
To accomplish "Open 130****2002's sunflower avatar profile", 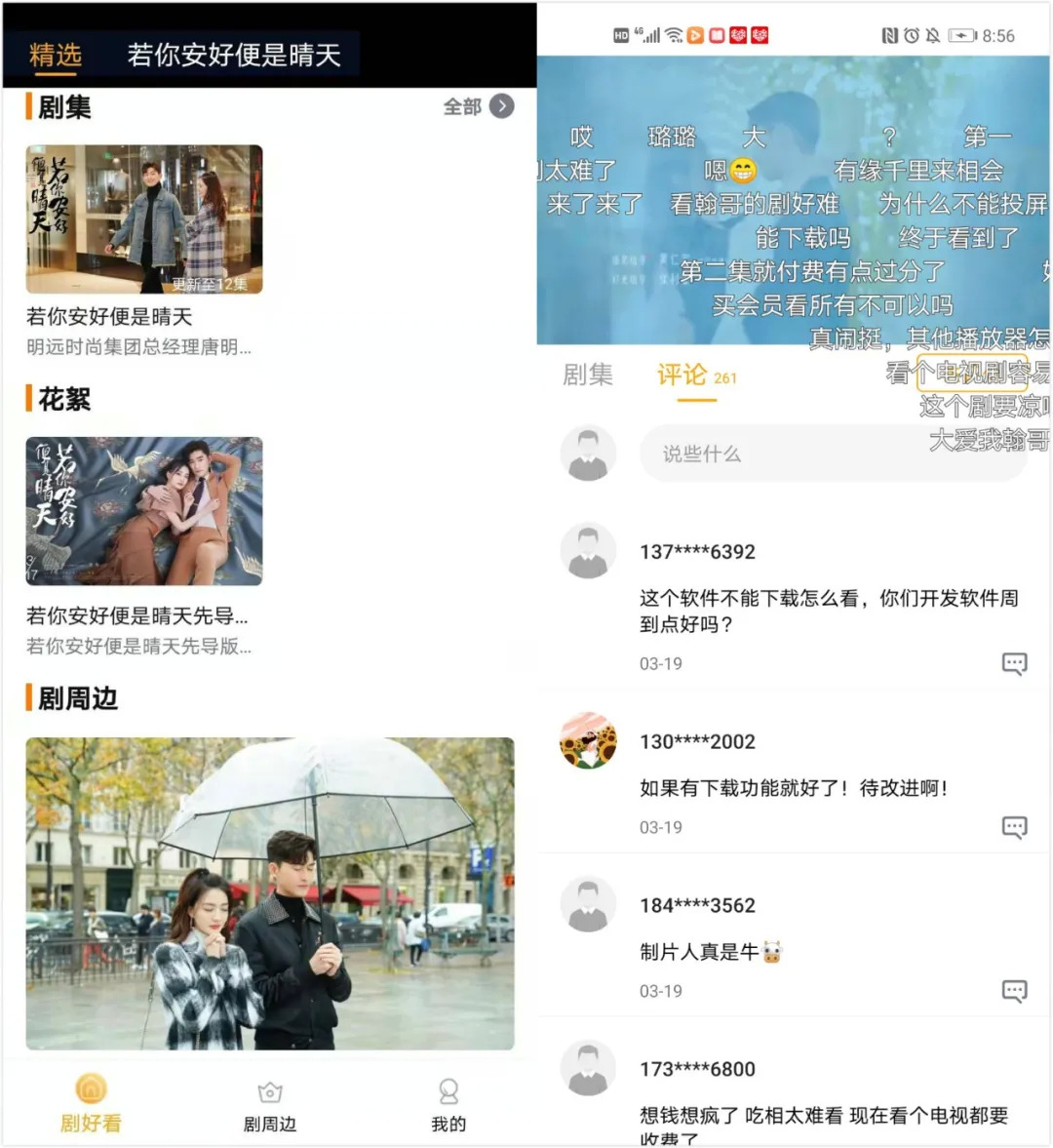I will [x=588, y=741].
